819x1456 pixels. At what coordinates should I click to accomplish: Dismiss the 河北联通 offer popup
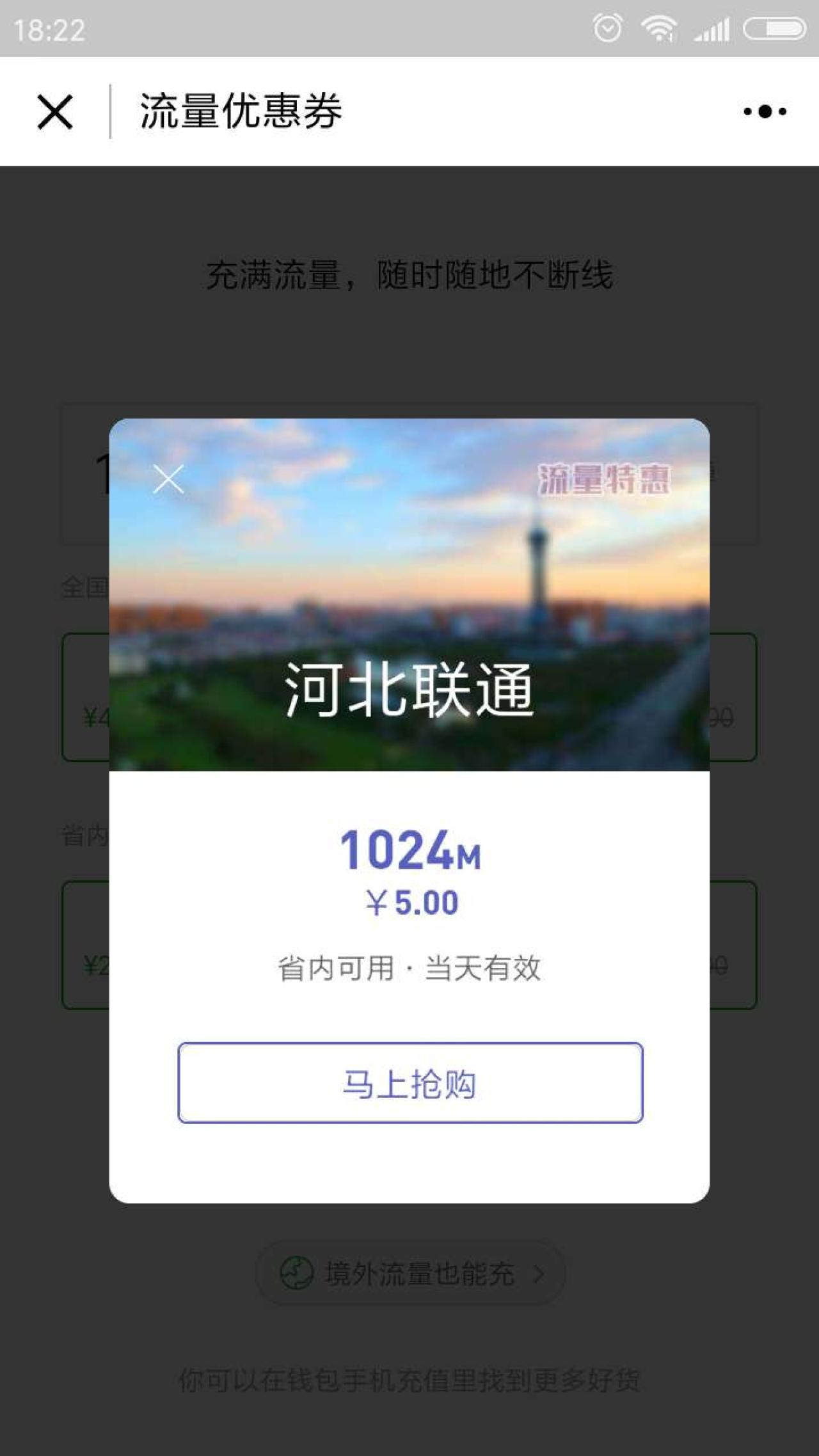[x=168, y=479]
